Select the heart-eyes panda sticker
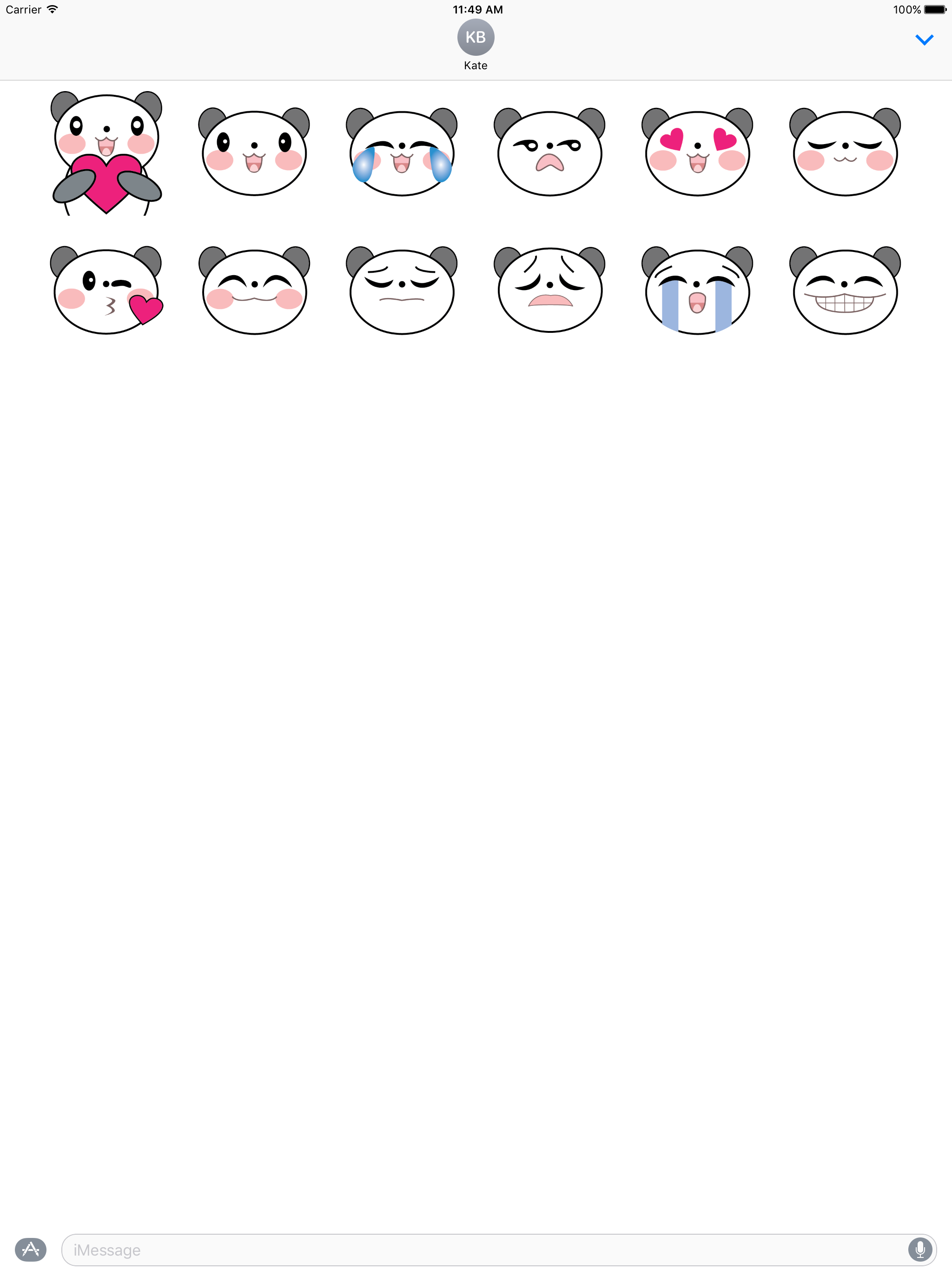Screen dimensions: 952x1270 (x=698, y=151)
